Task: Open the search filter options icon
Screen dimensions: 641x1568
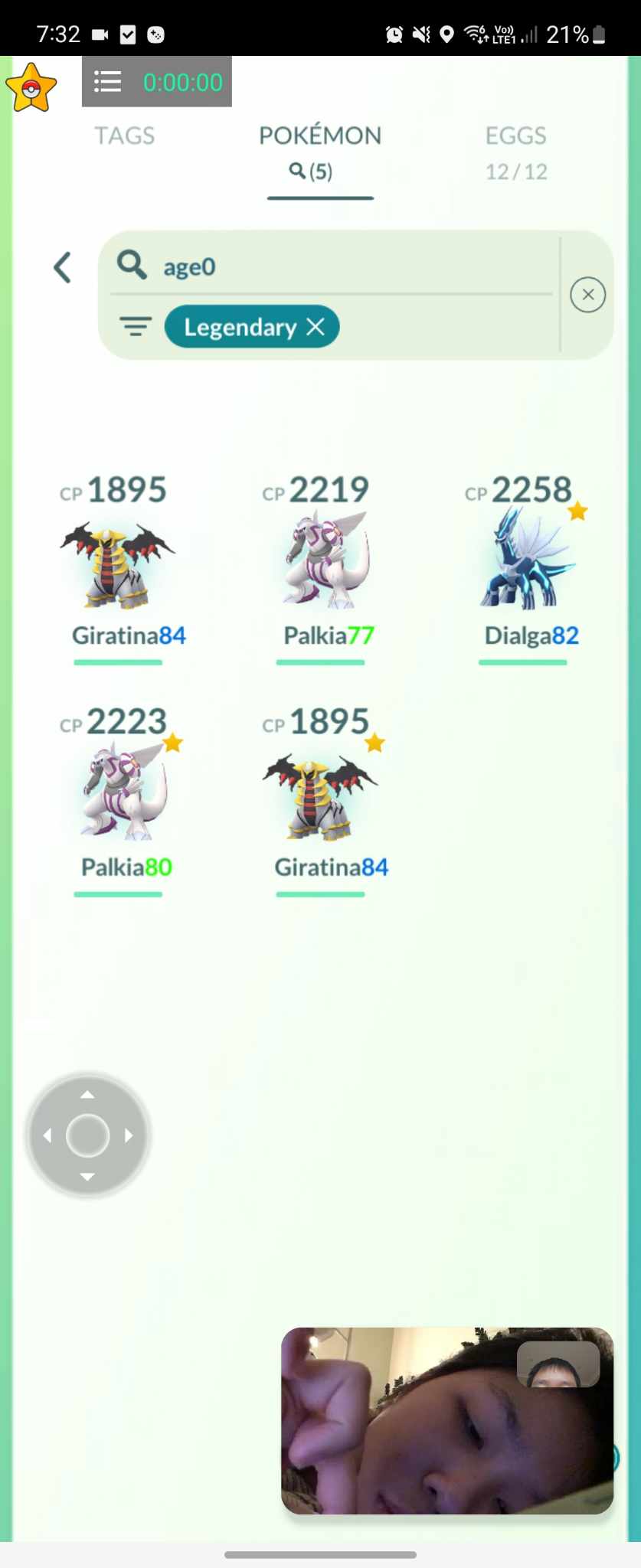Action: coord(136,327)
